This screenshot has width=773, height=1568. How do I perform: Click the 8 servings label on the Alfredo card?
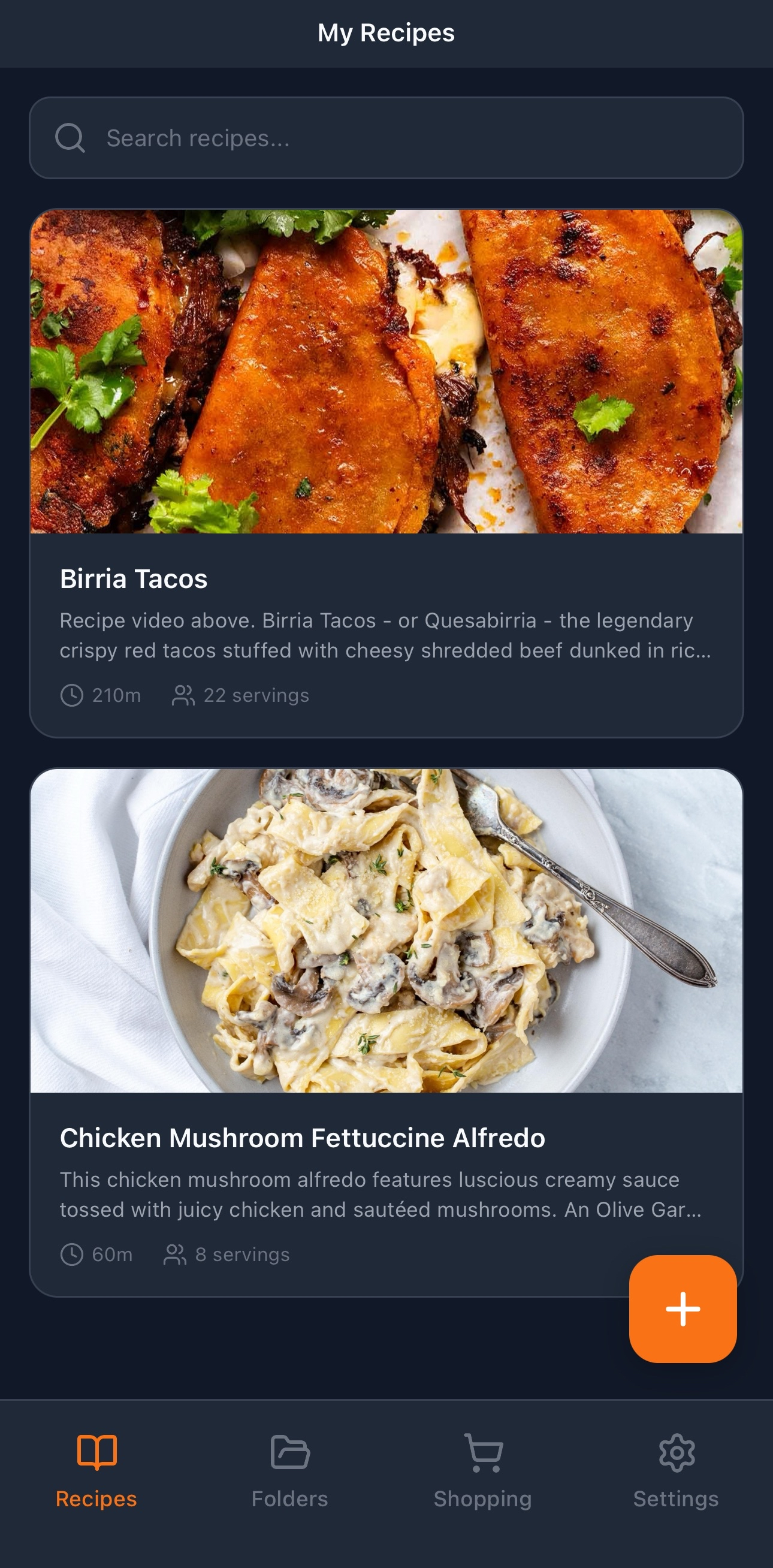tap(241, 1254)
